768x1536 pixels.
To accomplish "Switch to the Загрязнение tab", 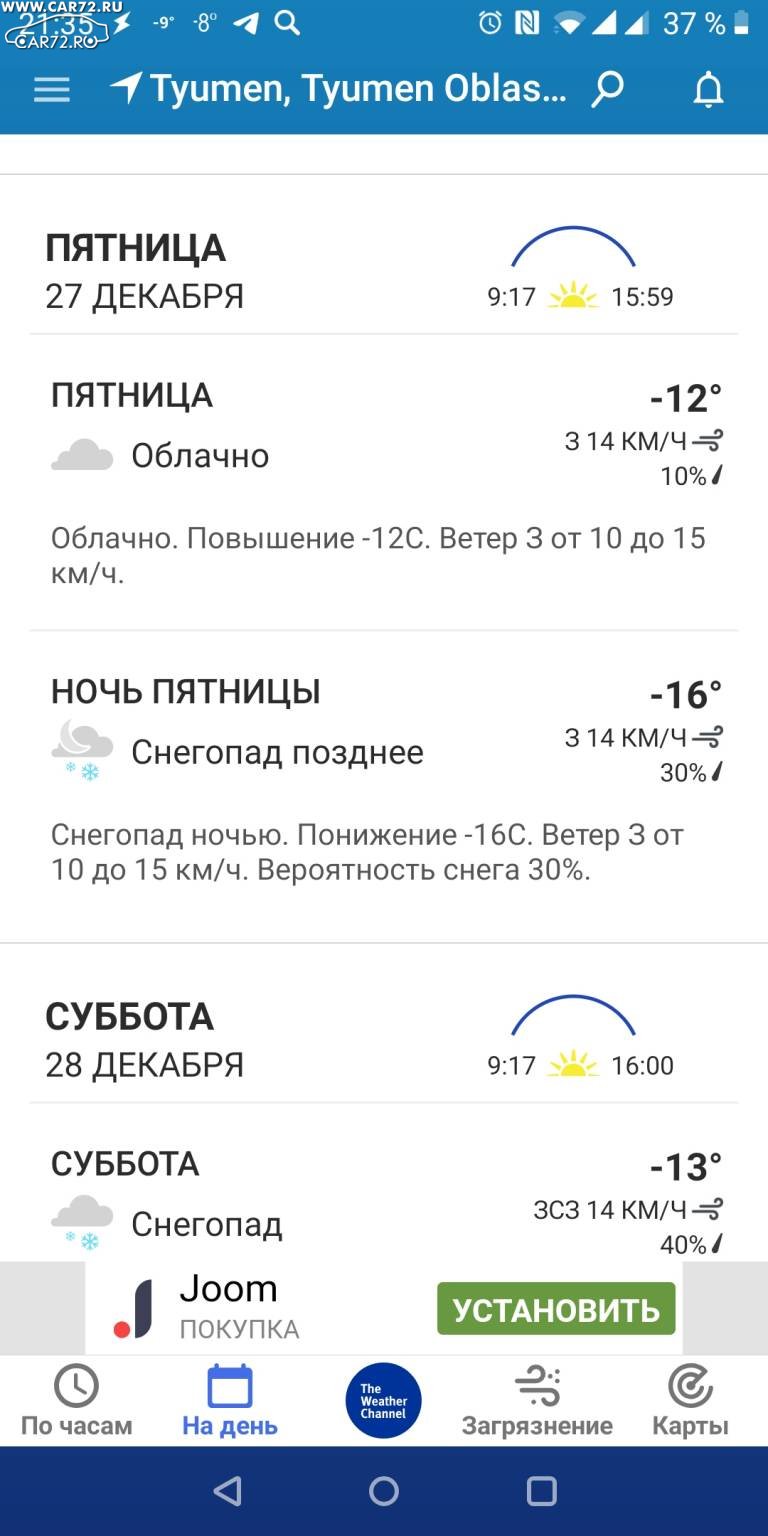I will (537, 1400).
